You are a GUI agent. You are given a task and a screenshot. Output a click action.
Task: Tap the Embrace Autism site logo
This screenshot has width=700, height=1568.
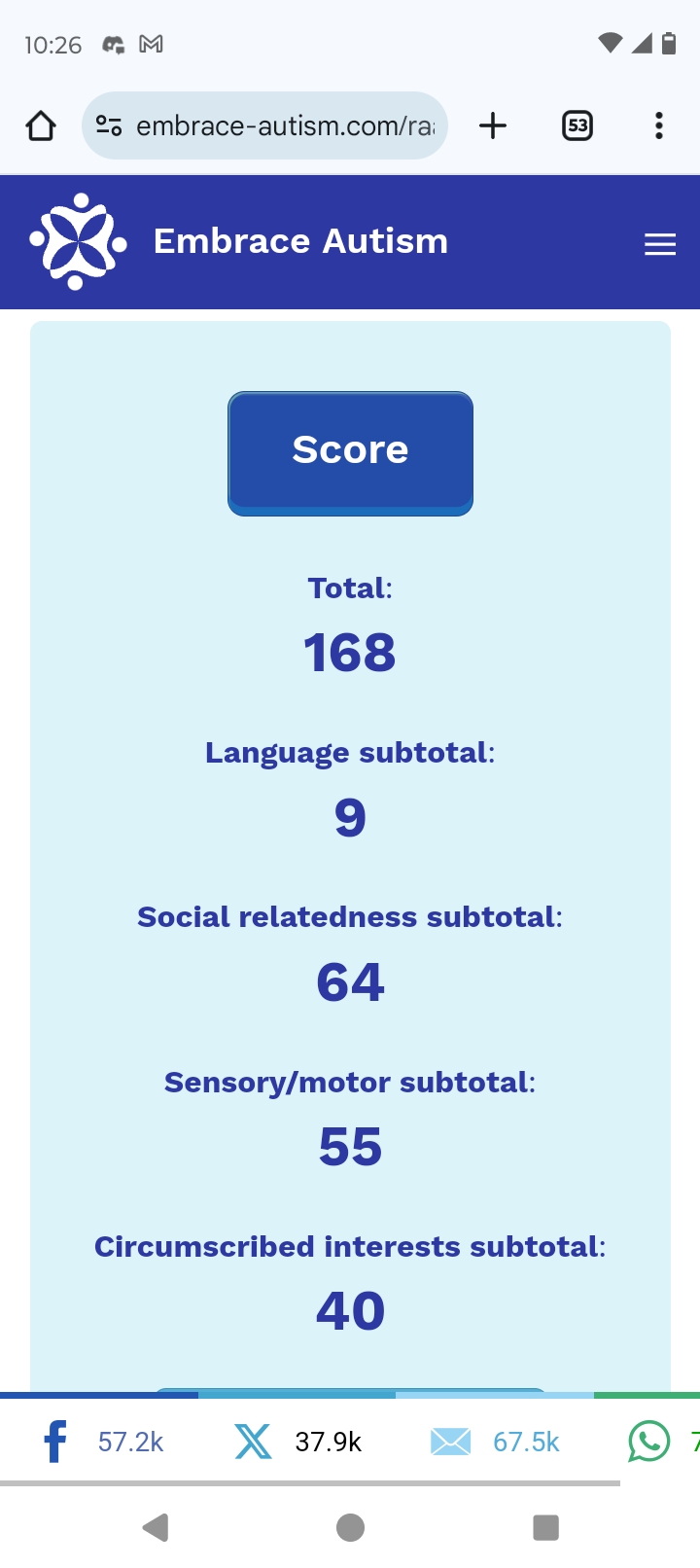pos(78,242)
